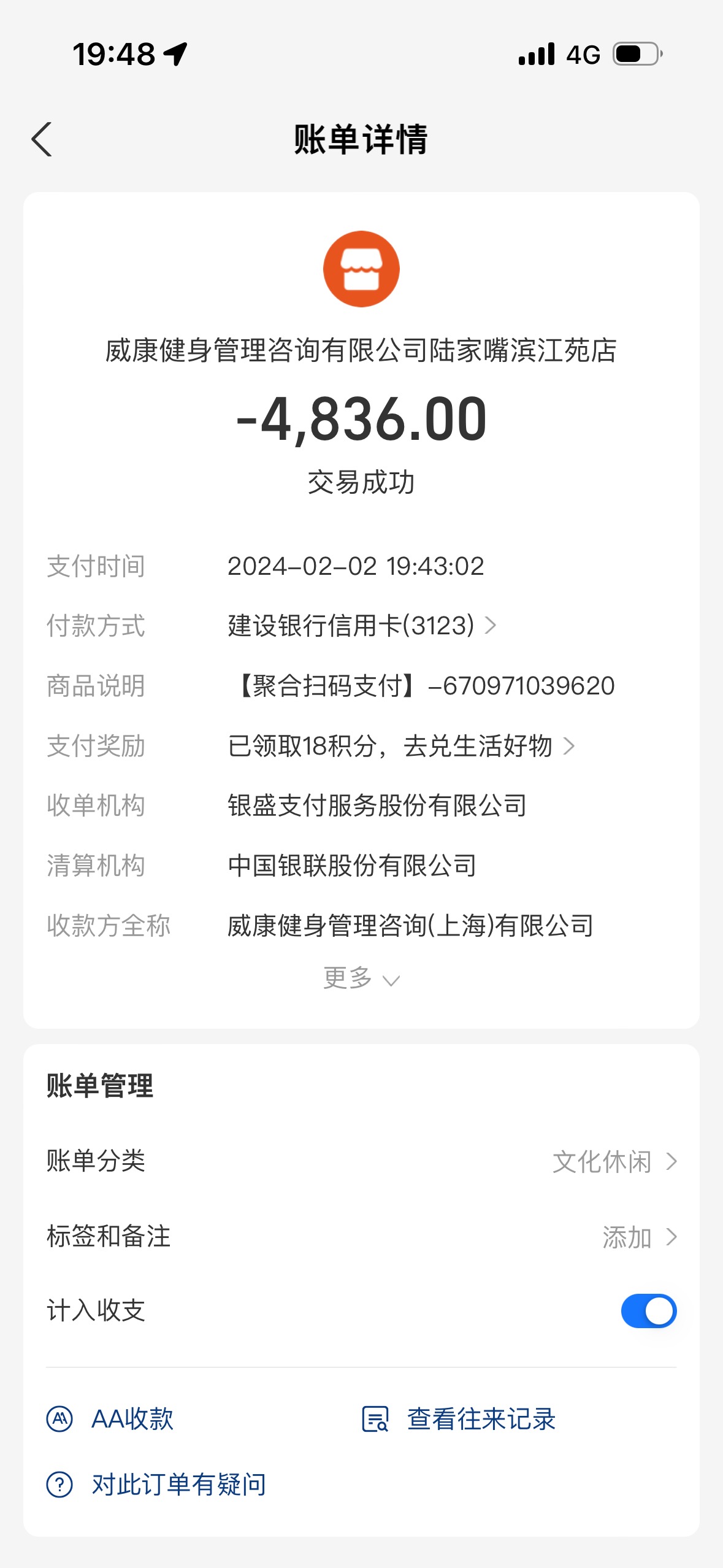This screenshot has height=1568, width=723.
Task: Open 查看往来记录
Action: click(459, 1419)
